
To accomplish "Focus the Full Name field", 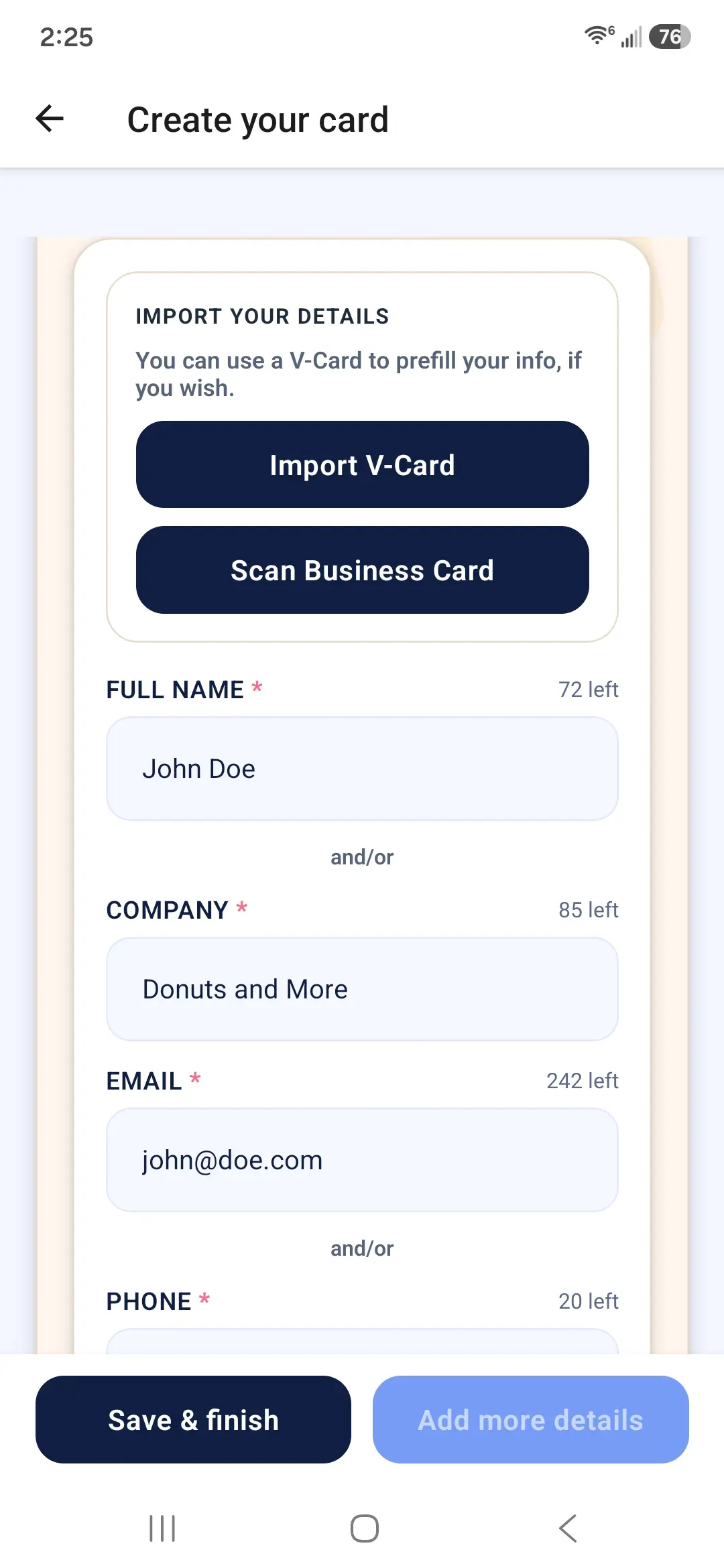I will point(362,769).
